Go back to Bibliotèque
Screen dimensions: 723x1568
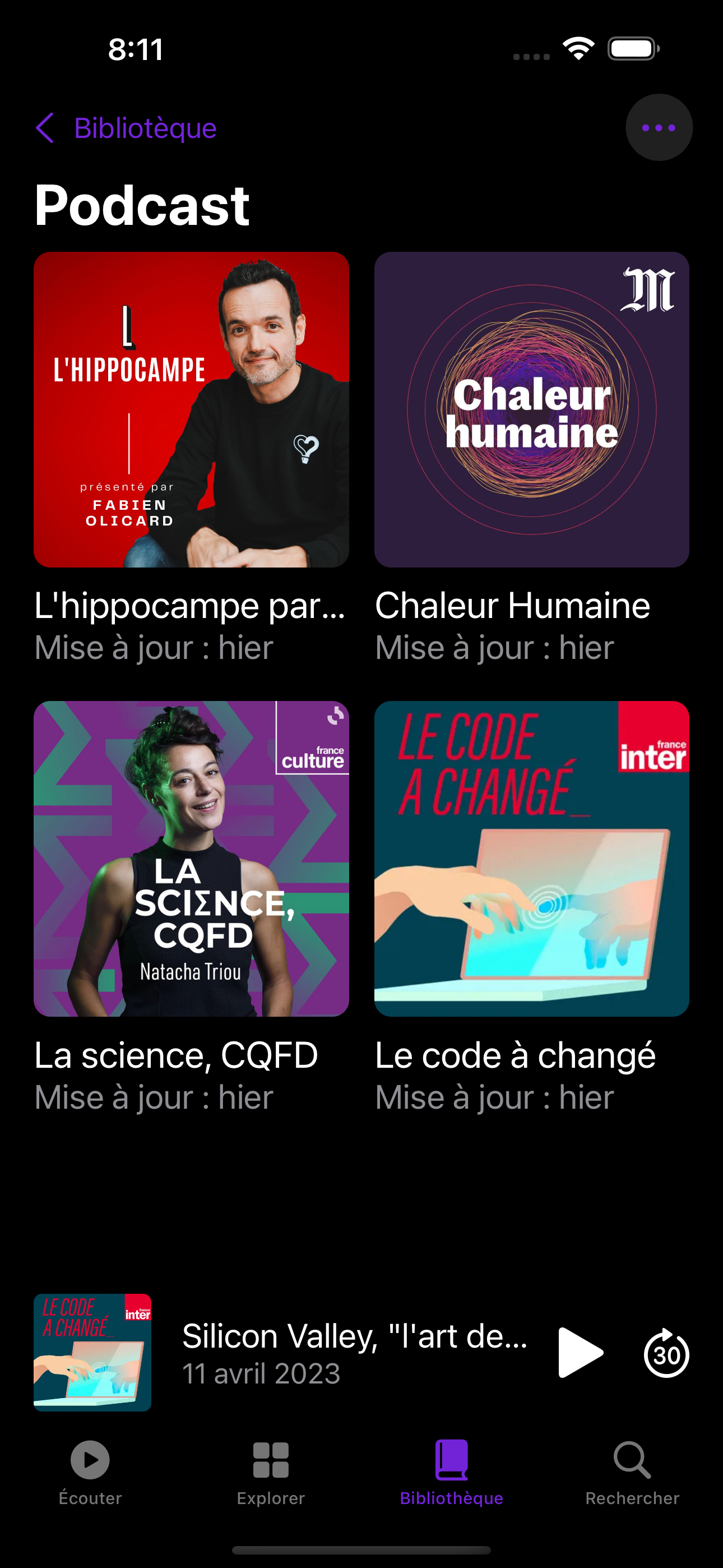126,128
